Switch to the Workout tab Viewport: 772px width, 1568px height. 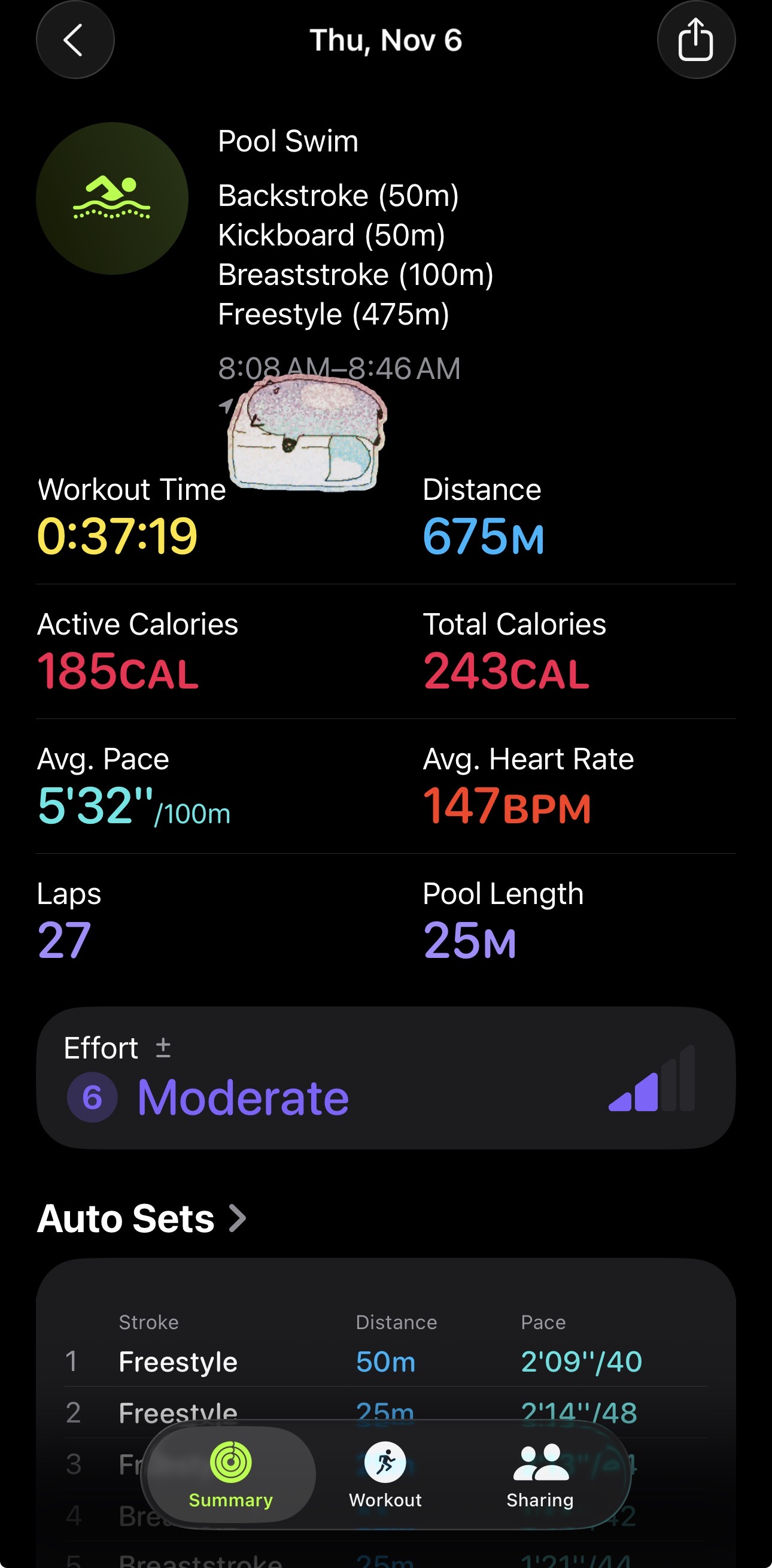click(x=385, y=1473)
